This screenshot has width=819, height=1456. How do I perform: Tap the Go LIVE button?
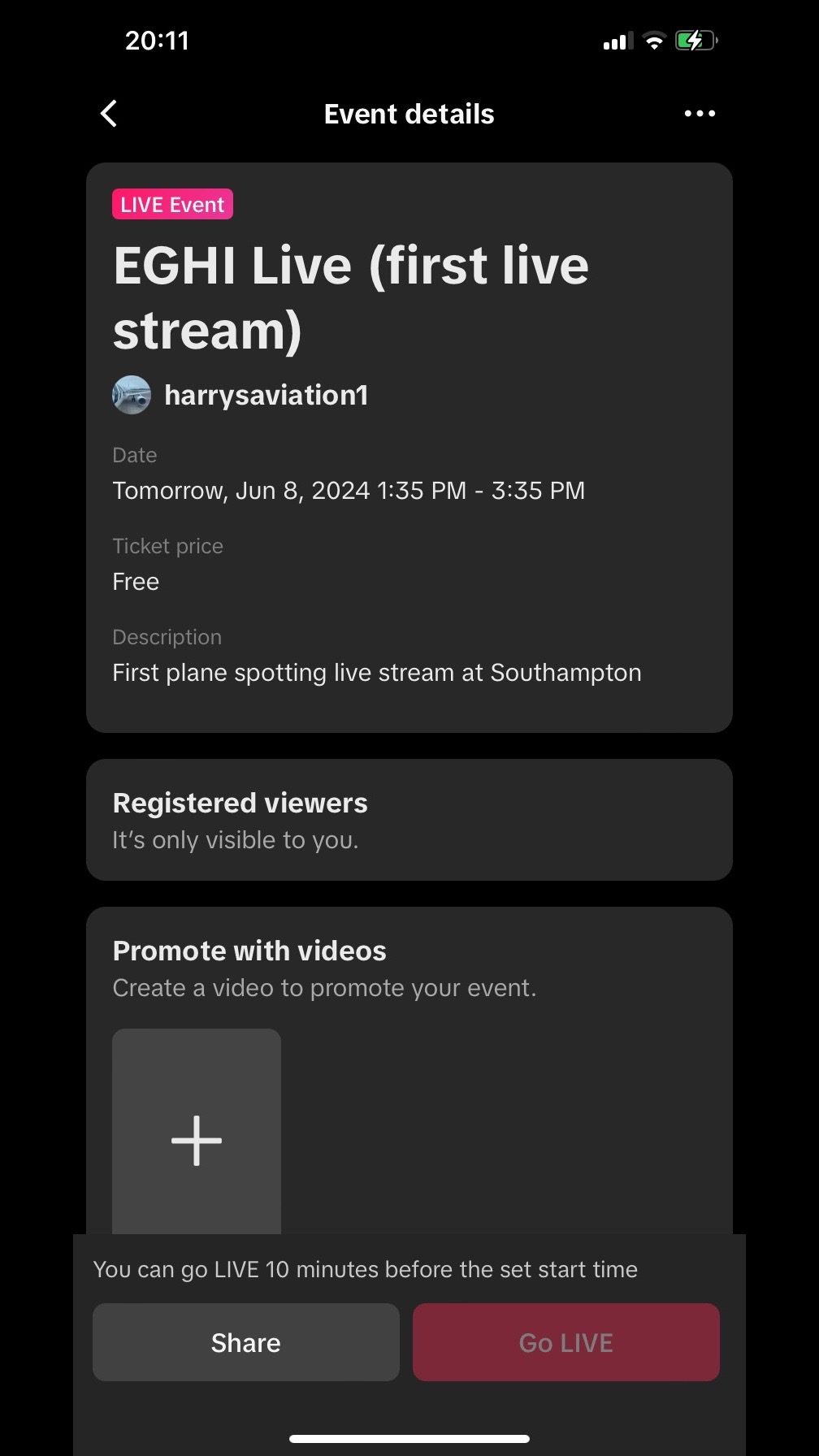click(x=565, y=1342)
